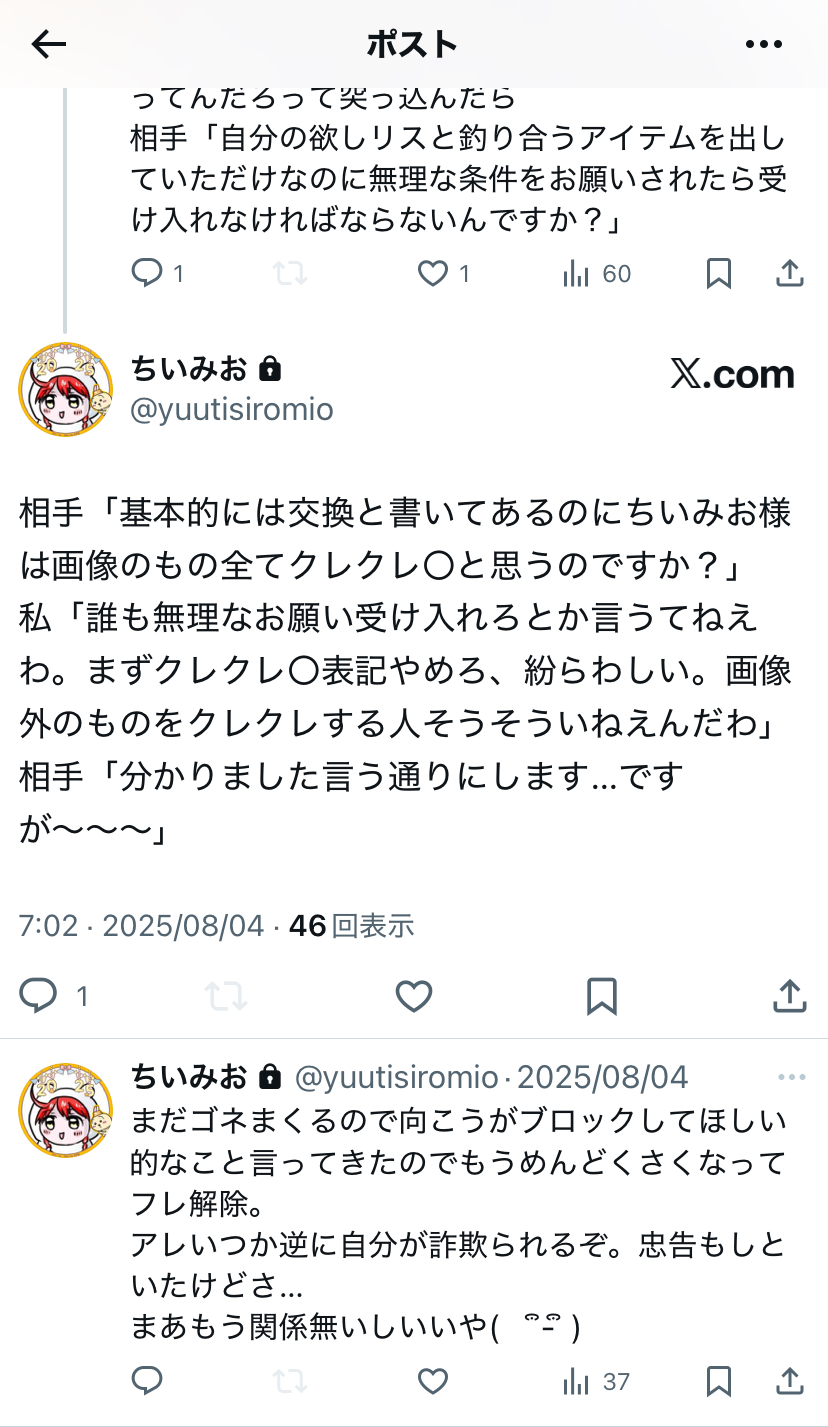Viewport: 828px width, 1427px height.
Task: Go back using the top-left arrow
Action: click(x=48, y=43)
